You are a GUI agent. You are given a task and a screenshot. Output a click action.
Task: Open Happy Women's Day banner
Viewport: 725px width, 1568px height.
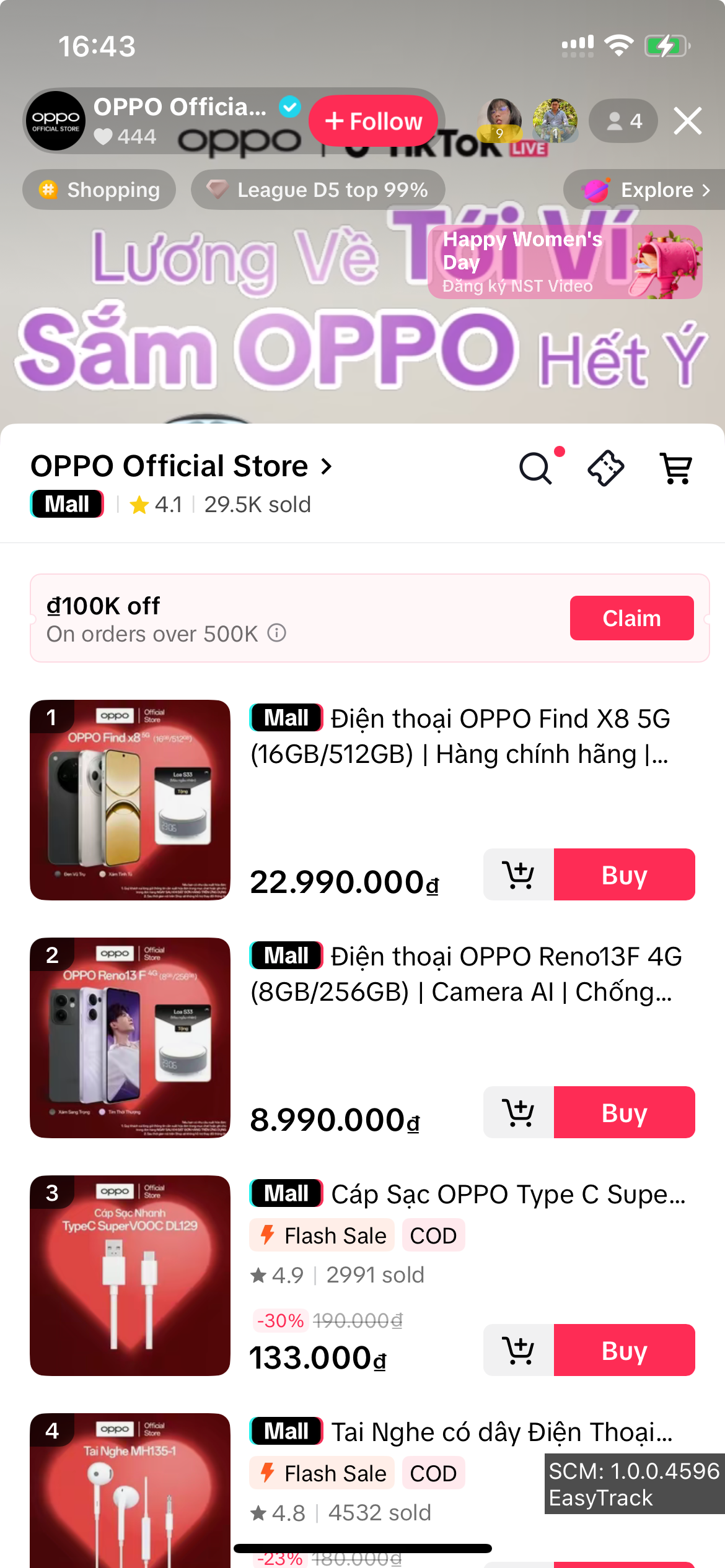pyautogui.click(x=565, y=262)
